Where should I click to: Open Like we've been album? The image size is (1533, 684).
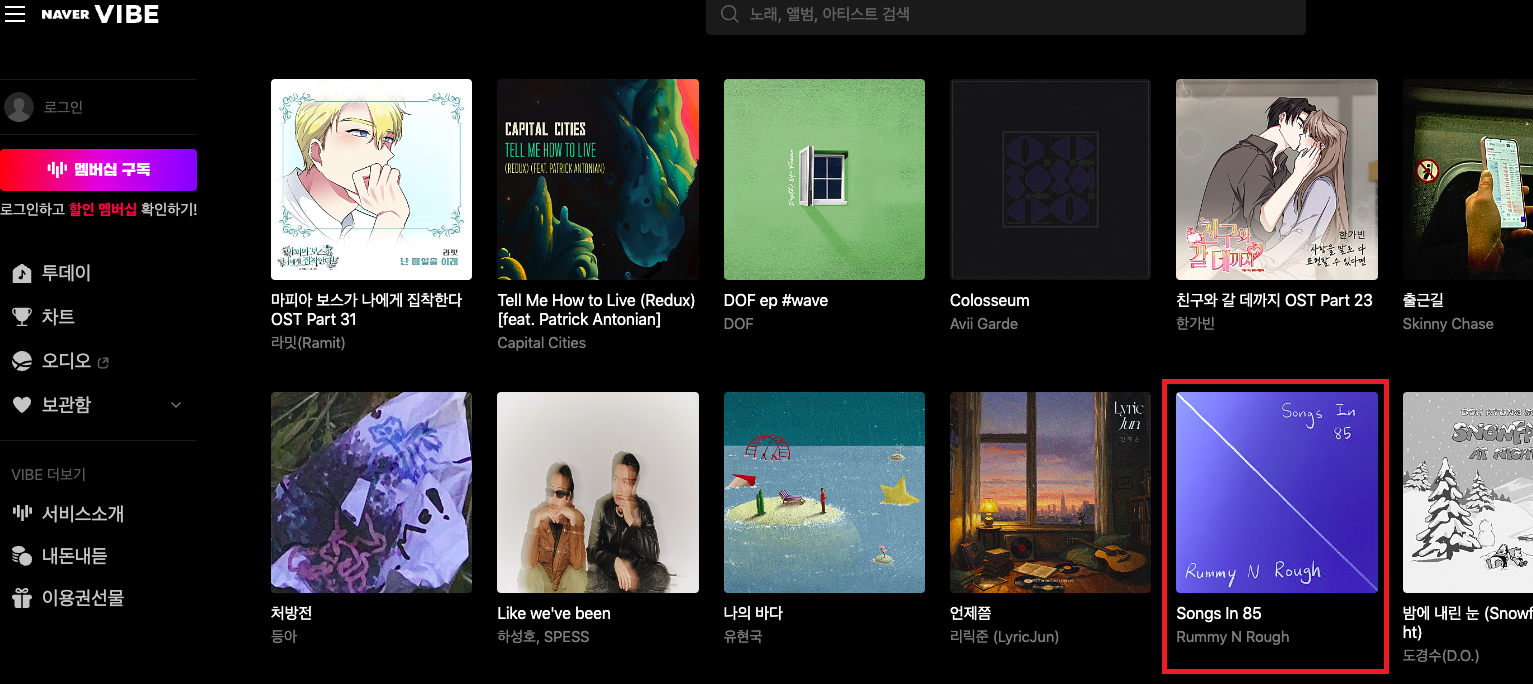coord(598,493)
